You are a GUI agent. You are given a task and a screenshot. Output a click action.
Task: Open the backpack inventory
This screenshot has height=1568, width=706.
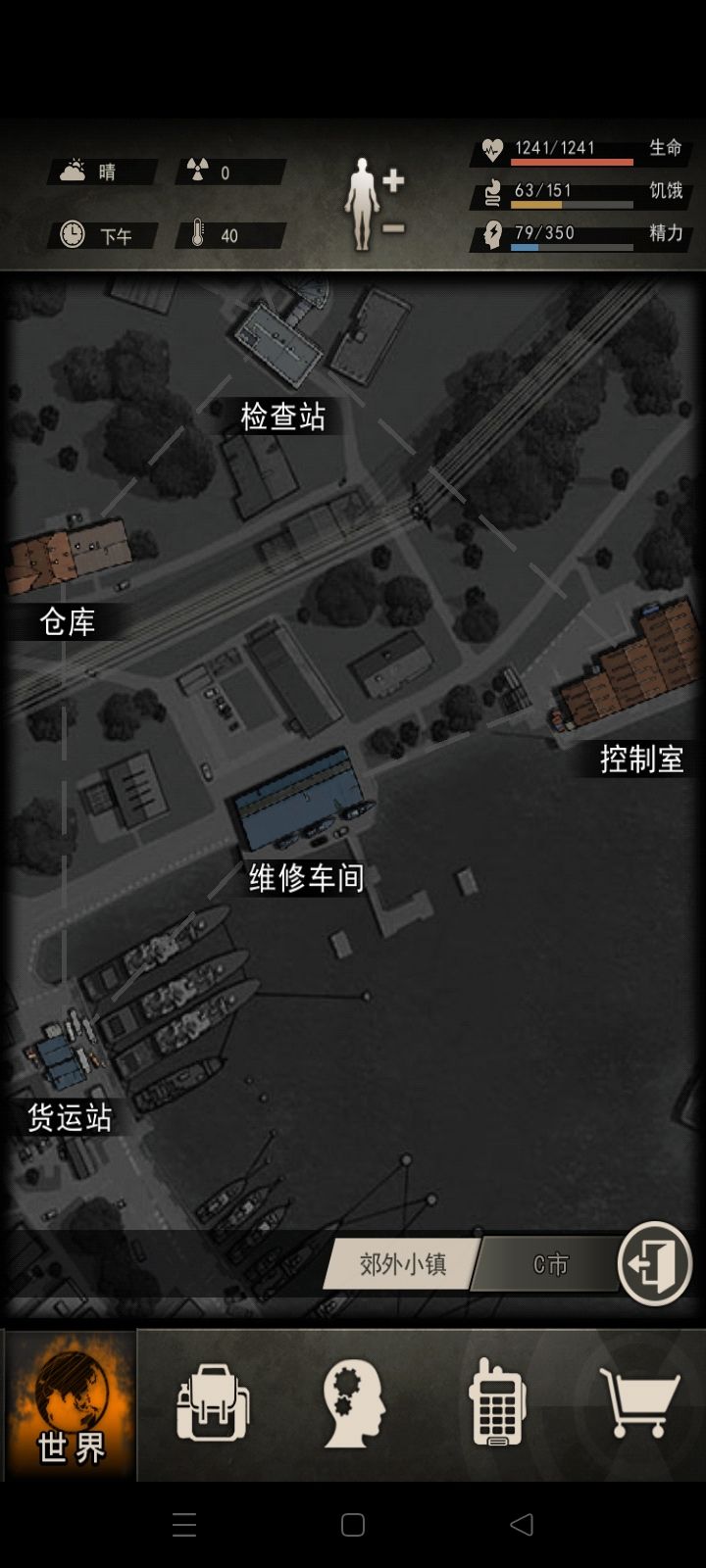coord(213,1403)
